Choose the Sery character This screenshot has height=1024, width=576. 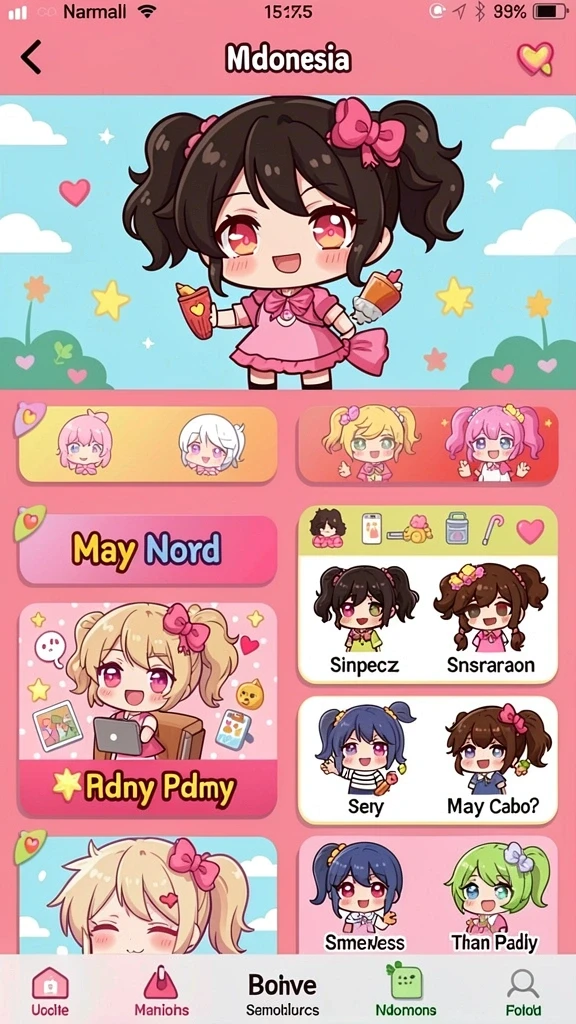pyautogui.click(x=364, y=760)
